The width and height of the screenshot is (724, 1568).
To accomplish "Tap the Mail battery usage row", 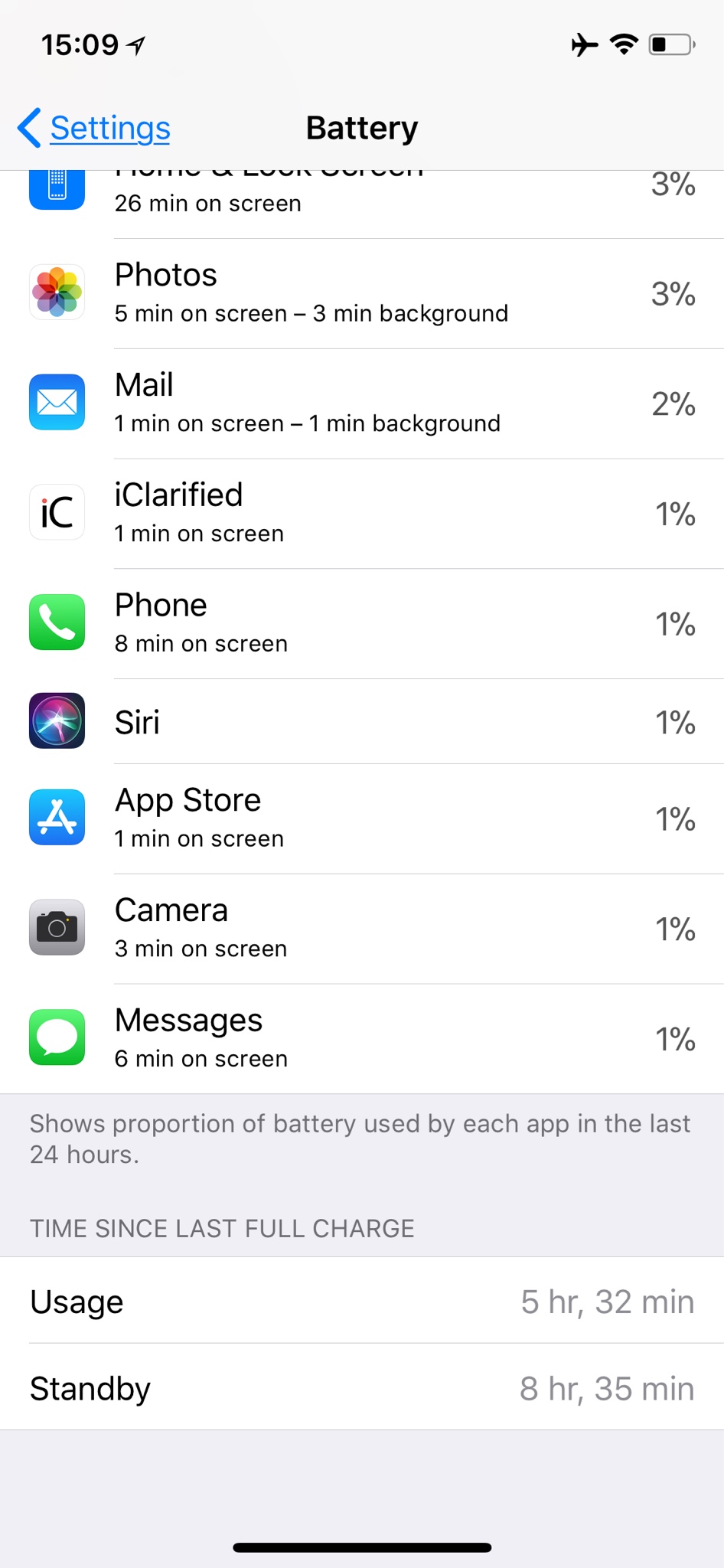I will click(362, 403).
